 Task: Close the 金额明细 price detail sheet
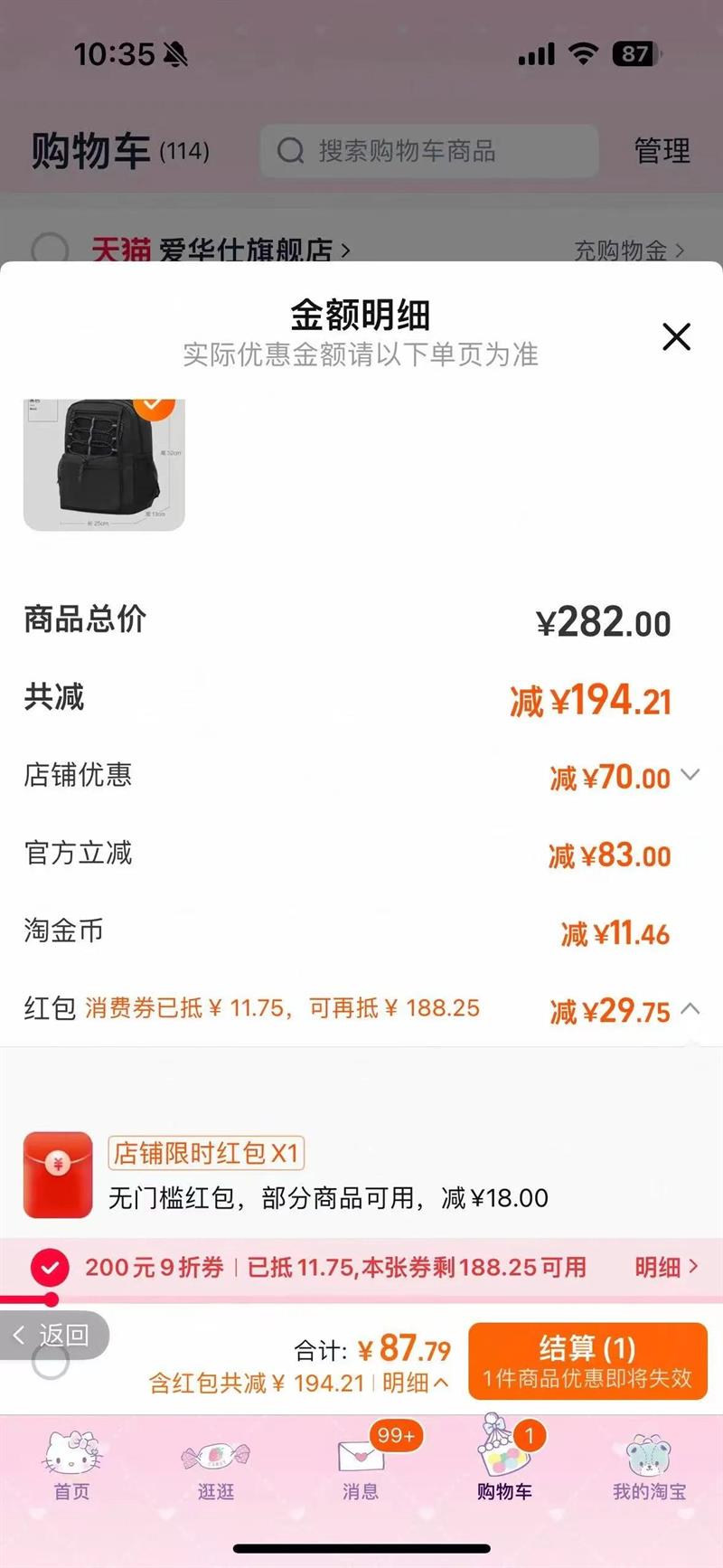[x=676, y=337]
